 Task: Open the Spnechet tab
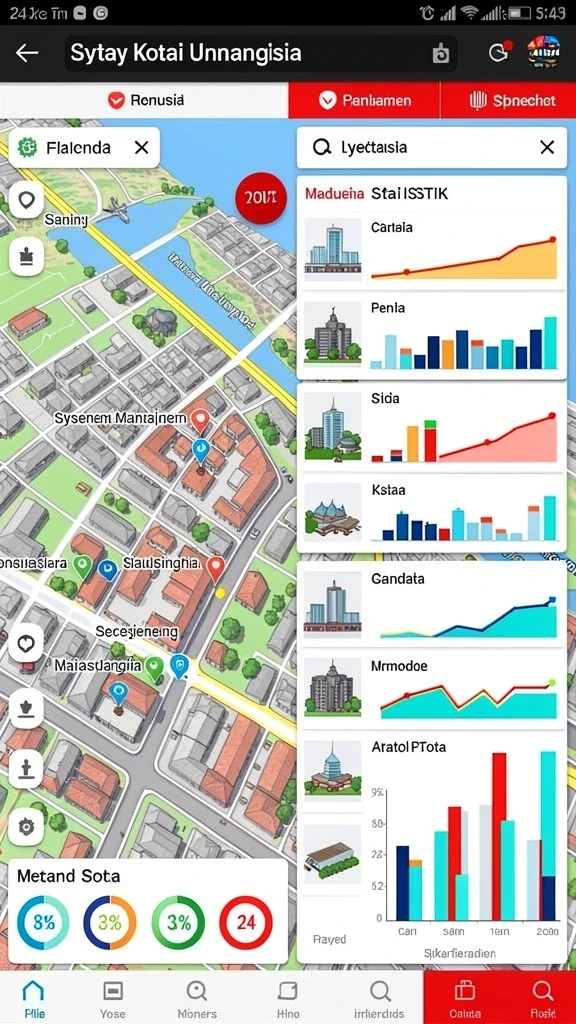pos(509,100)
